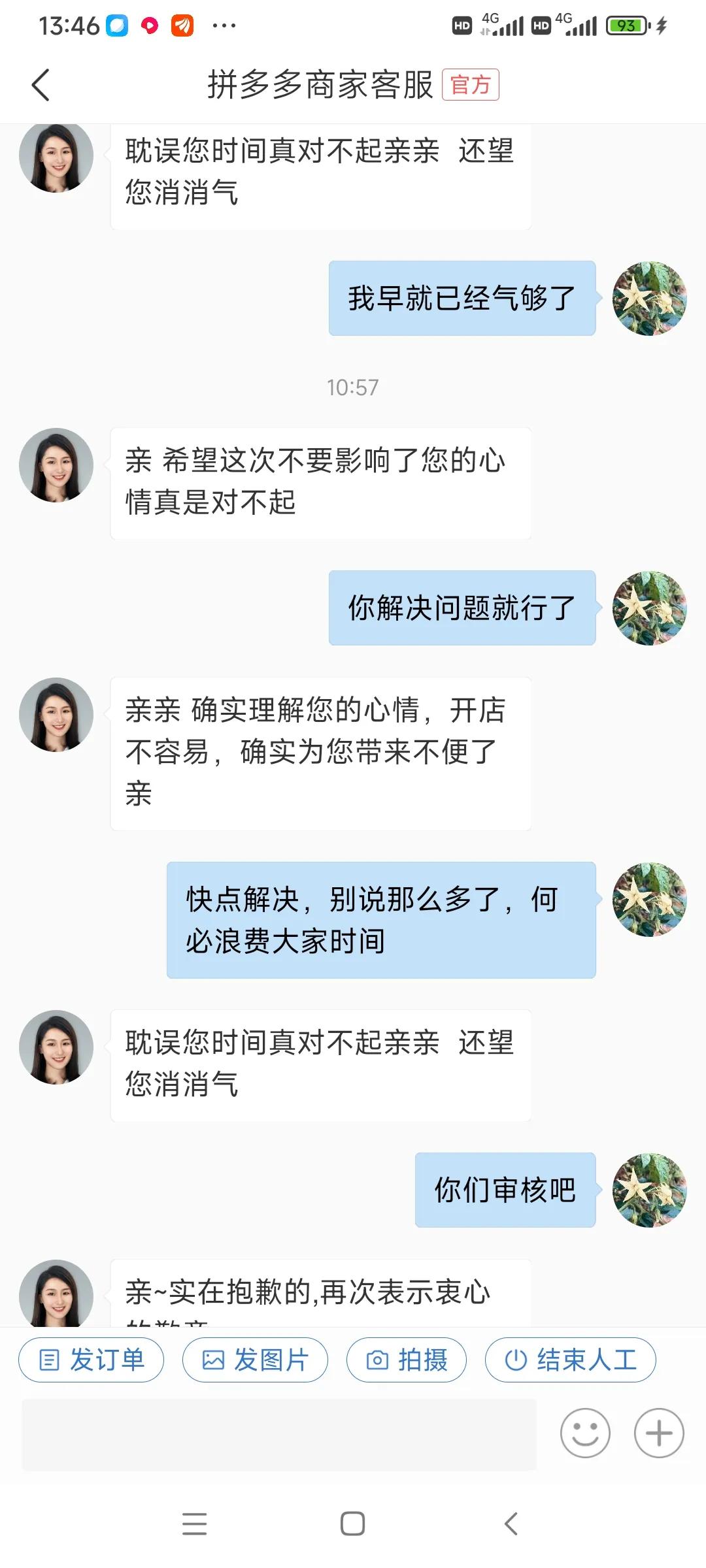Tap the battery indicator showing 93
Screen dimensions: 706x1568
click(x=626, y=26)
